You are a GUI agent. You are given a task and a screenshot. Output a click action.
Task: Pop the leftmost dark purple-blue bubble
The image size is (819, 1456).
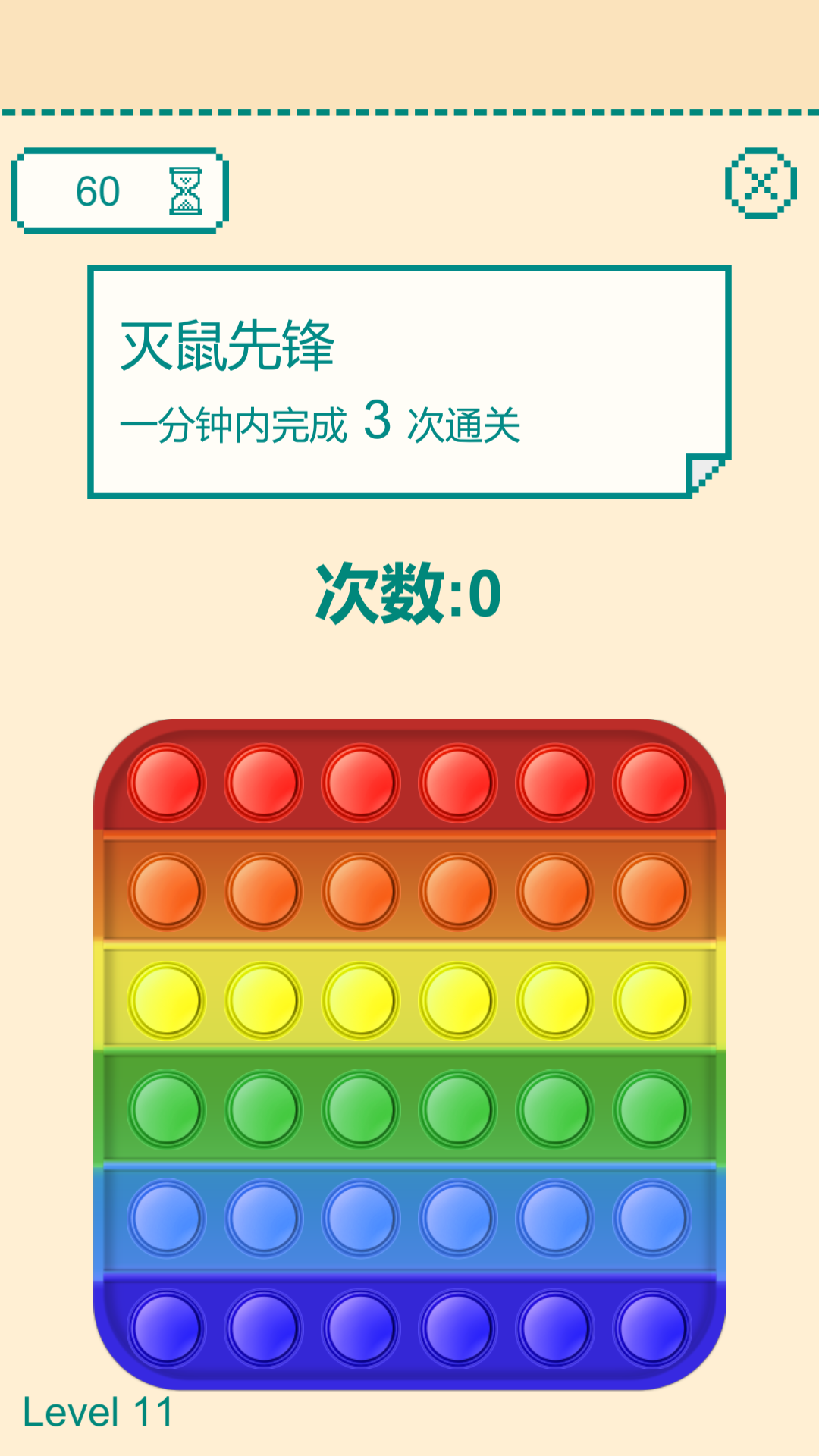[x=166, y=1328]
